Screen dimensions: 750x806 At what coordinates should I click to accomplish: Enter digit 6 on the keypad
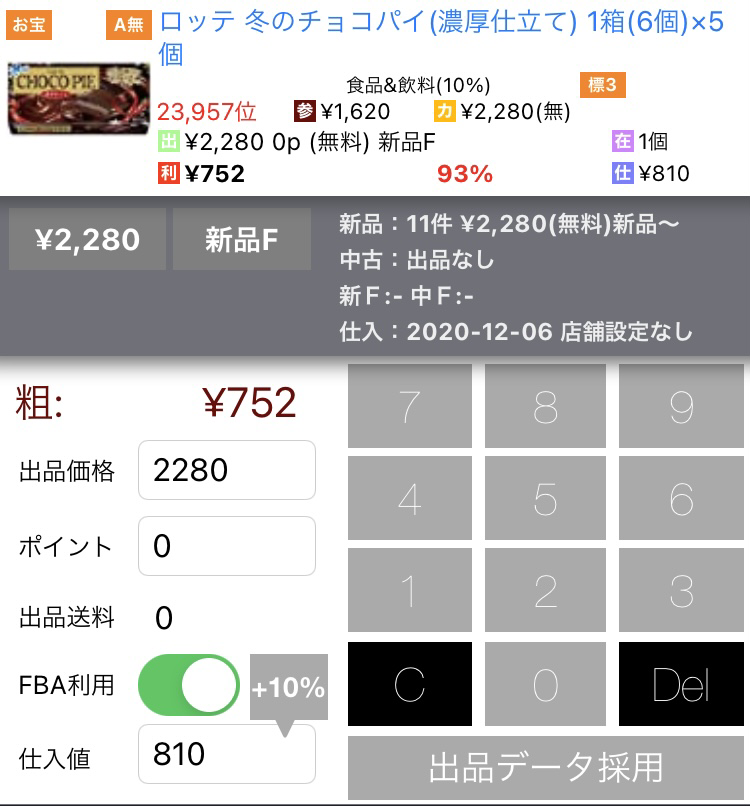[681, 499]
